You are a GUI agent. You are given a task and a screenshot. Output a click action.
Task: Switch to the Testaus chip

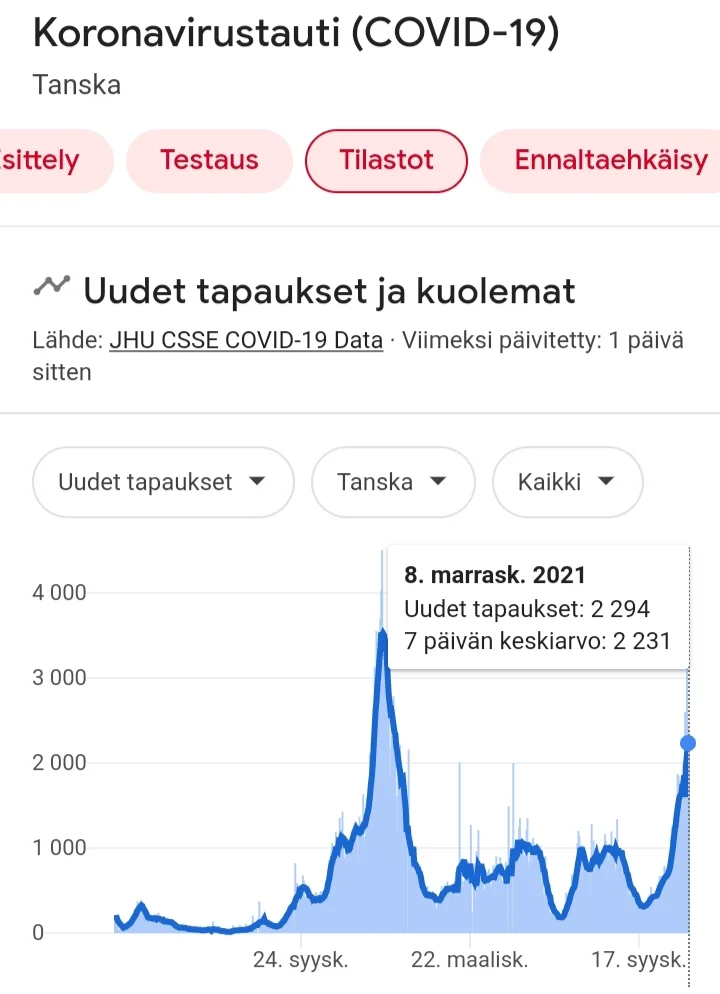209,160
